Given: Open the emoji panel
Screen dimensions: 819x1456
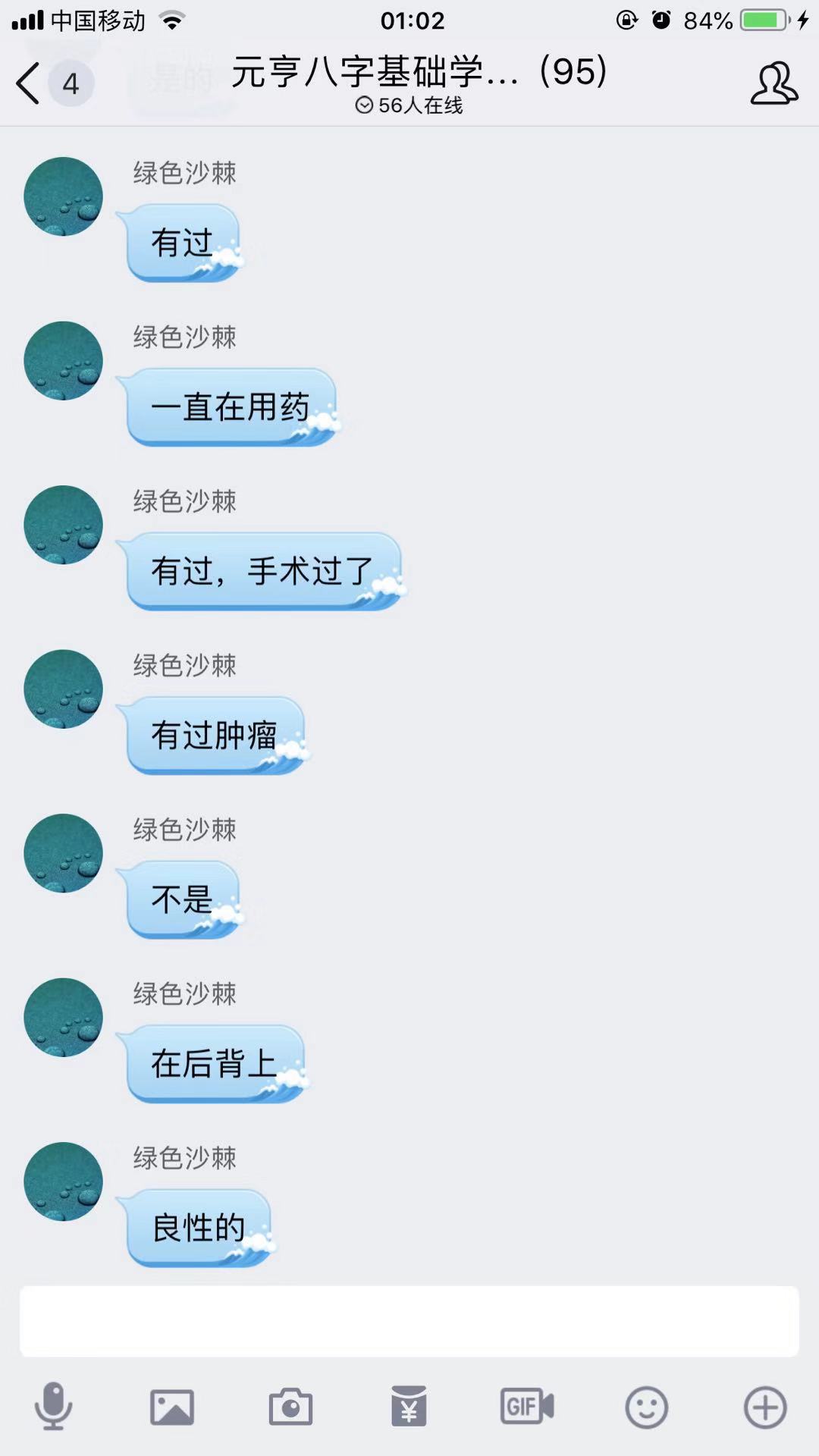Looking at the screenshot, I should [646, 1407].
